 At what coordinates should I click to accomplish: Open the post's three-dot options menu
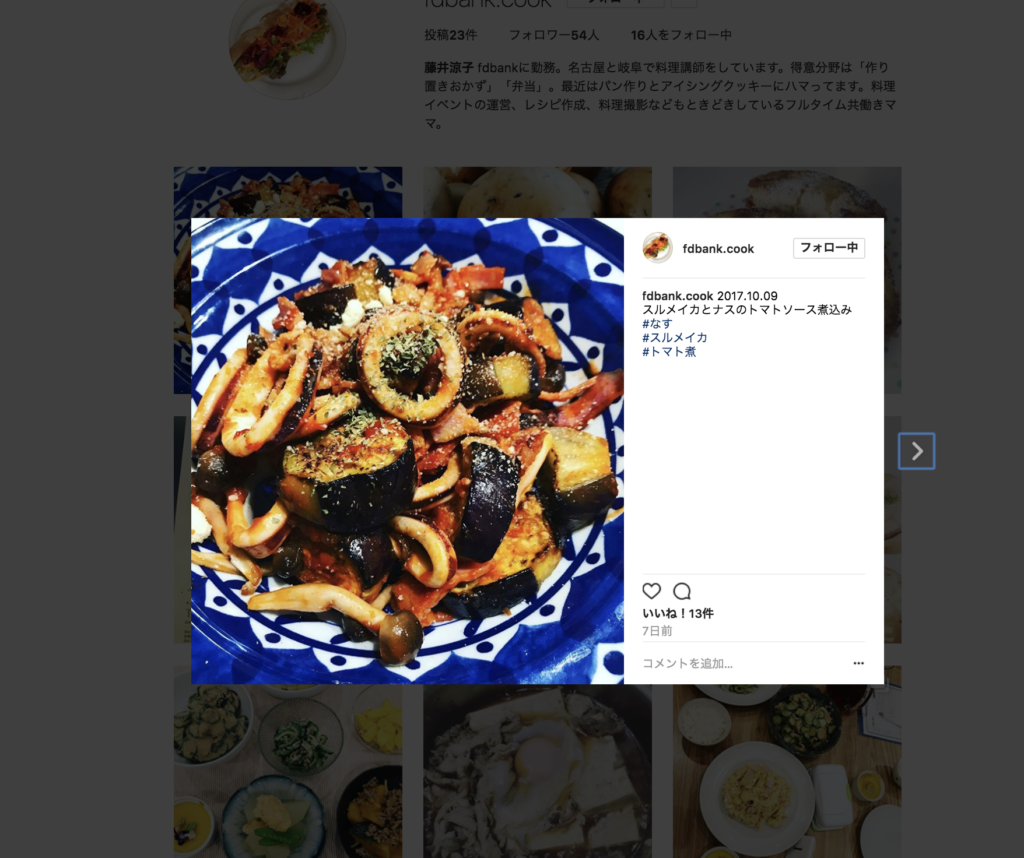858,663
